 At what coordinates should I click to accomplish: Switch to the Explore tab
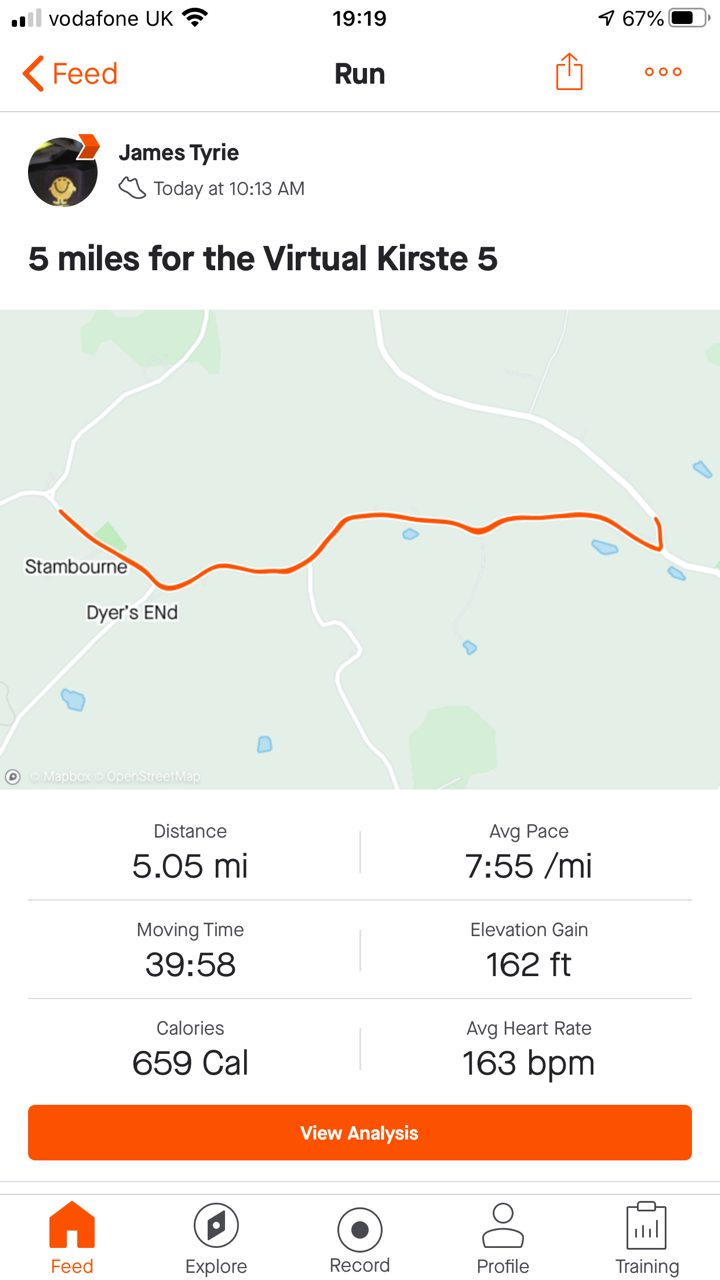[x=216, y=1240]
